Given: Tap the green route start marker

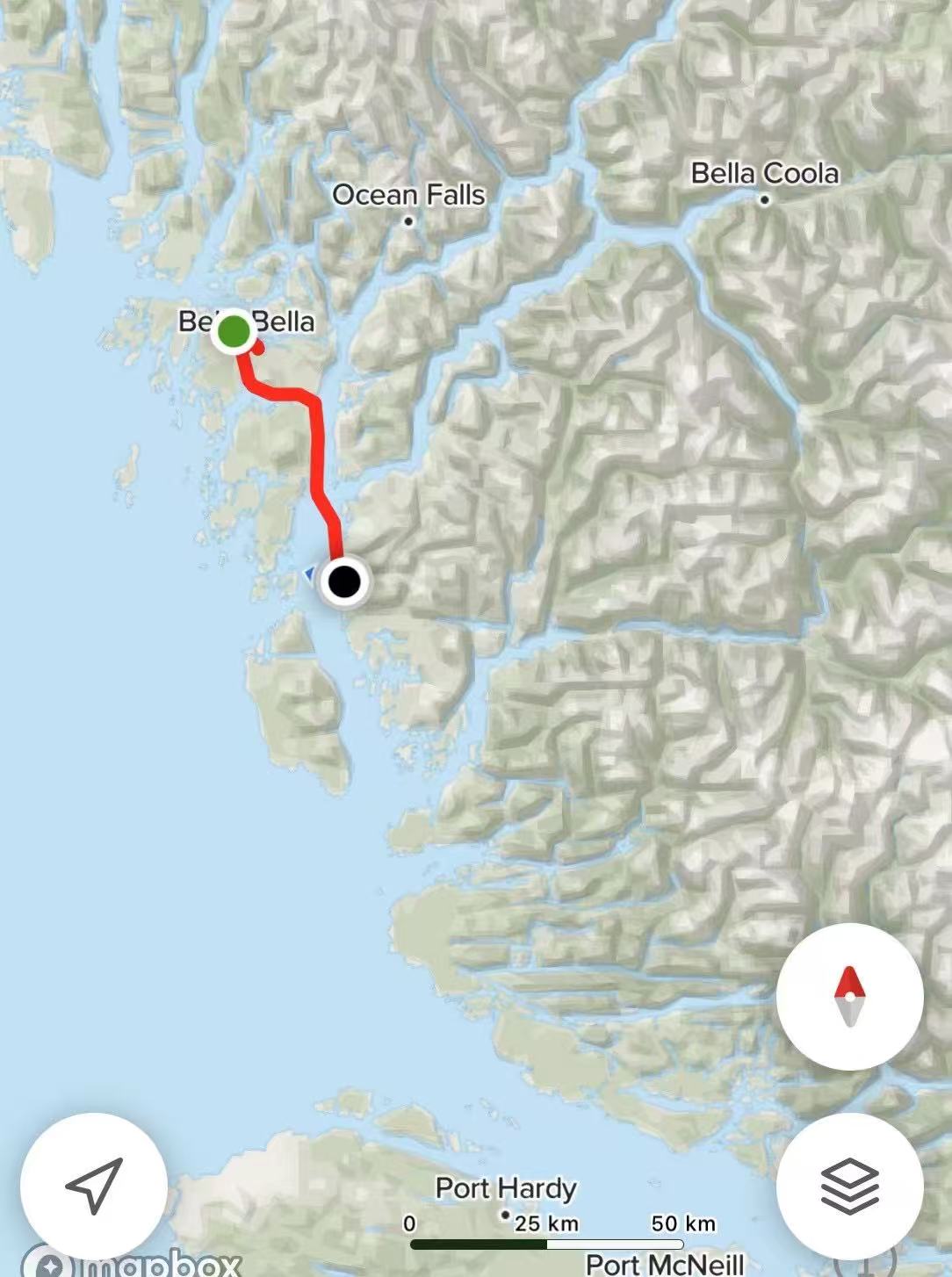Looking at the screenshot, I should (234, 332).
